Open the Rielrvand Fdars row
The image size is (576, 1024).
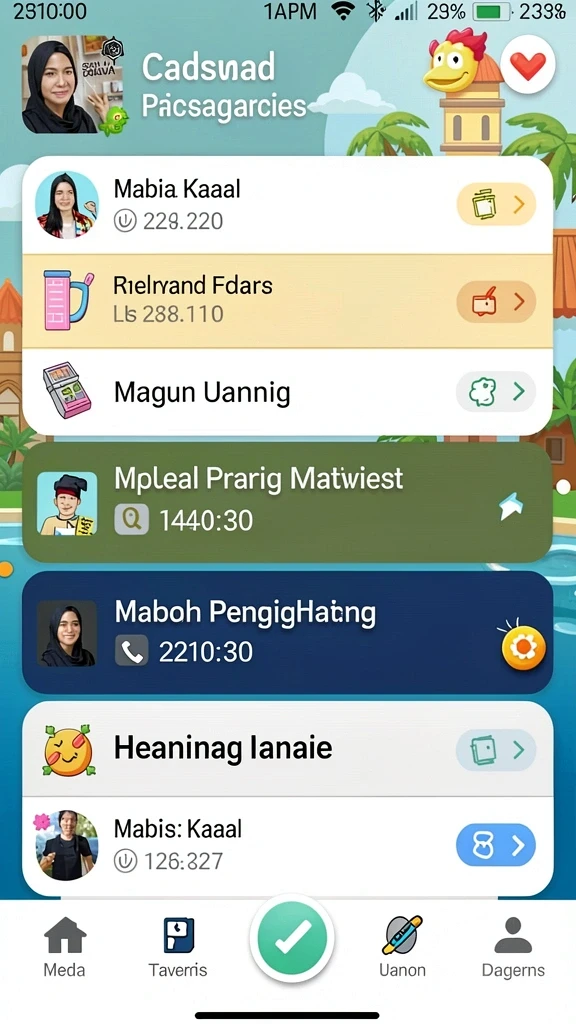[x=287, y=301]
